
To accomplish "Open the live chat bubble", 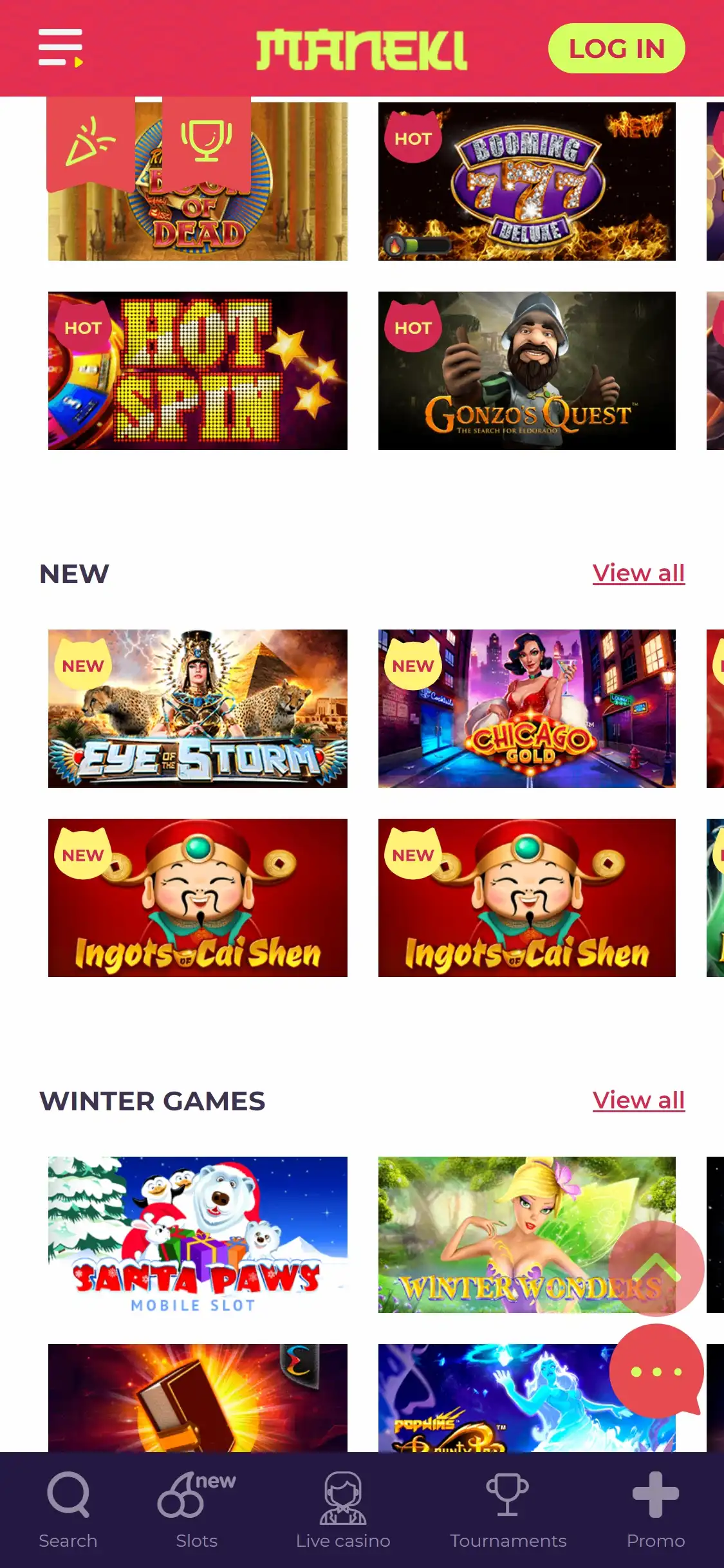I will click(x=656, y=1371).
